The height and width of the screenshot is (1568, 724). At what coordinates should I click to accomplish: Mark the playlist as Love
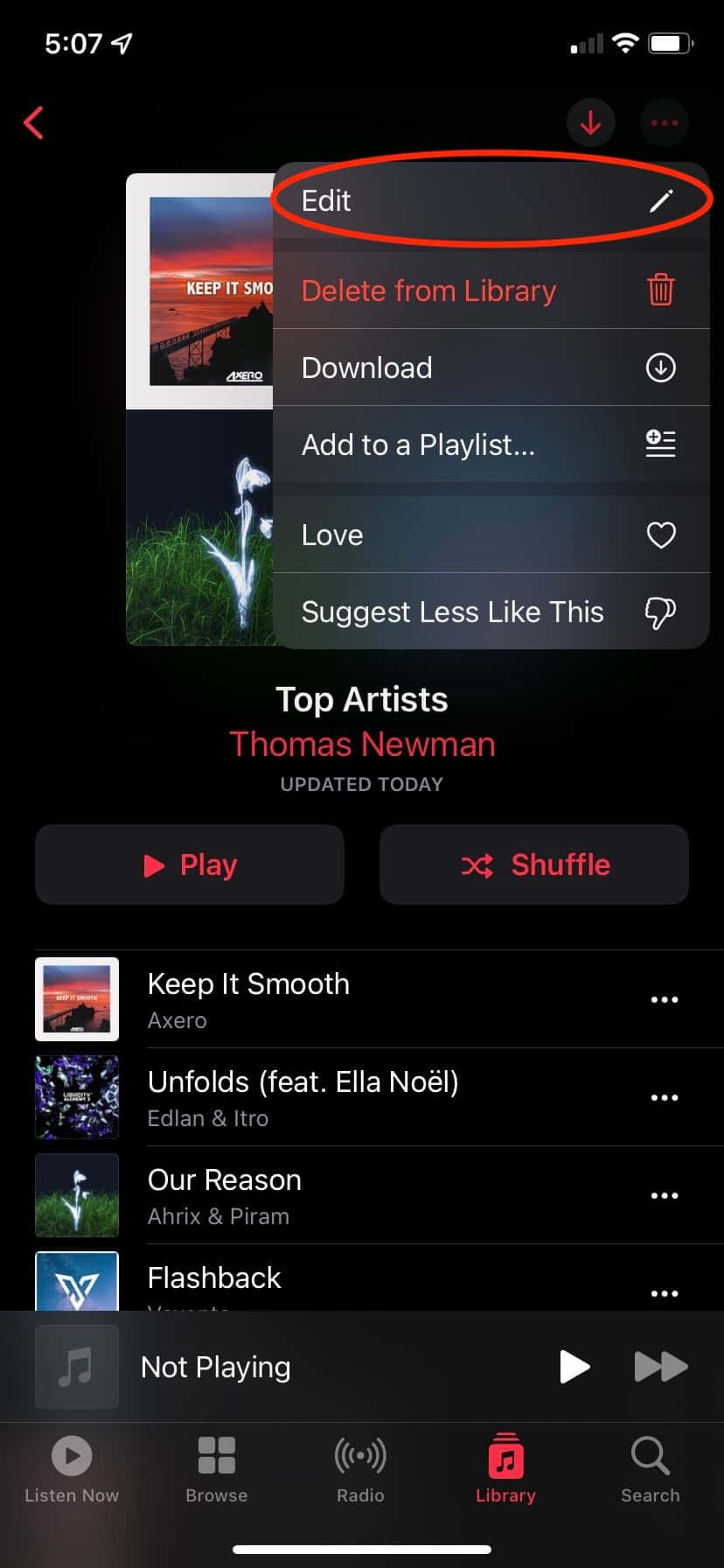491,535
